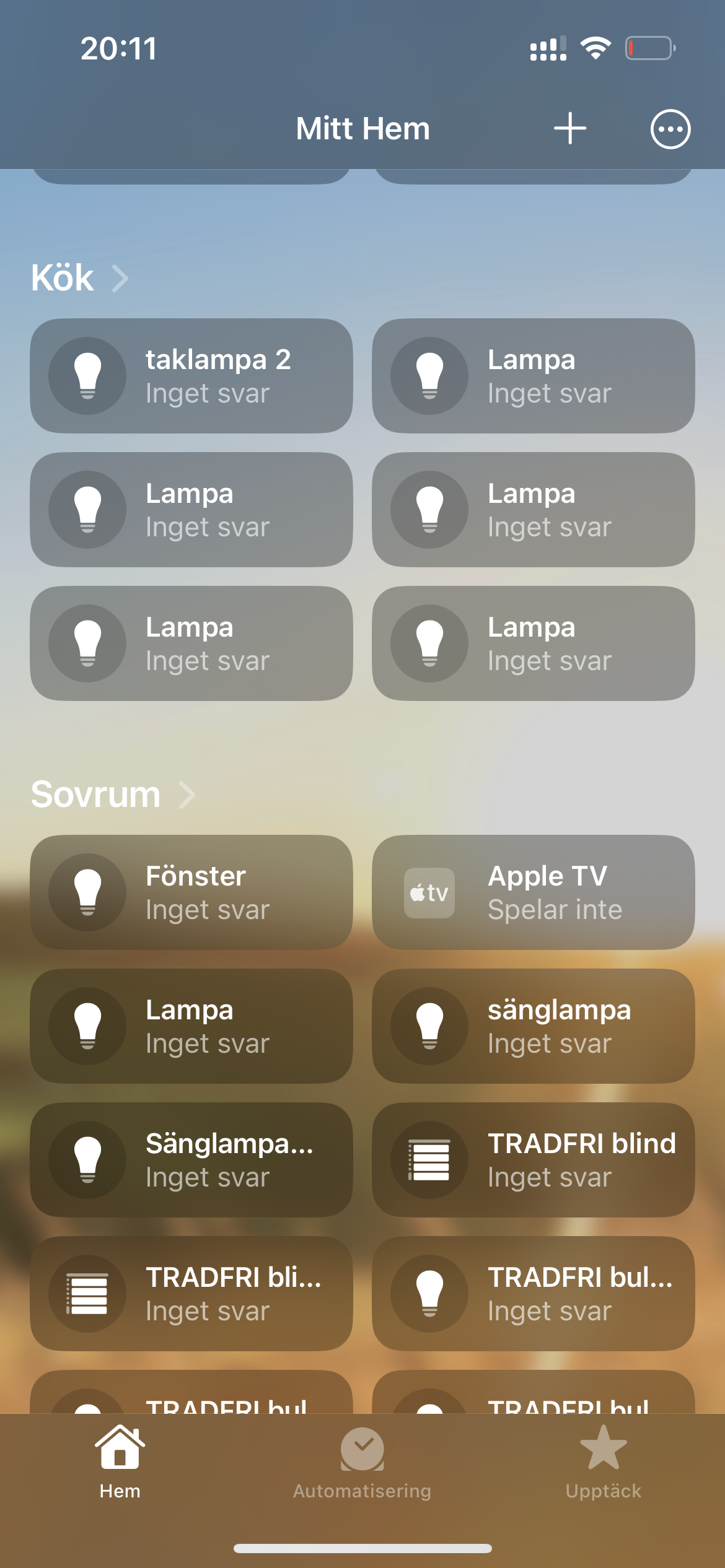Toggle the taklampa 2 light tile
The height and width of the screenshot is (1568, 725).
[x=191, y=376]
